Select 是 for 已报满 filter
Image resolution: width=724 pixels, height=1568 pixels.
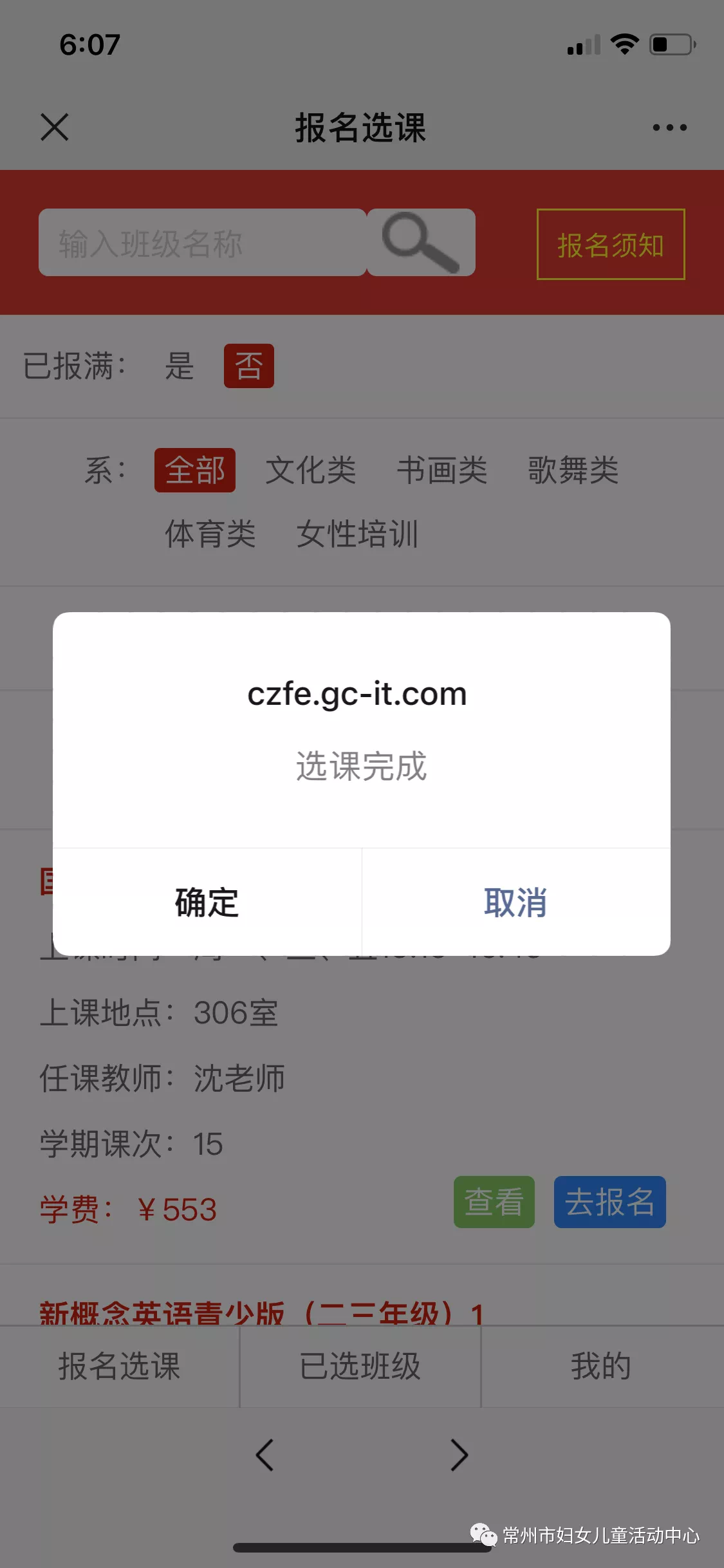pyautogui.click(x=179, y=366)
